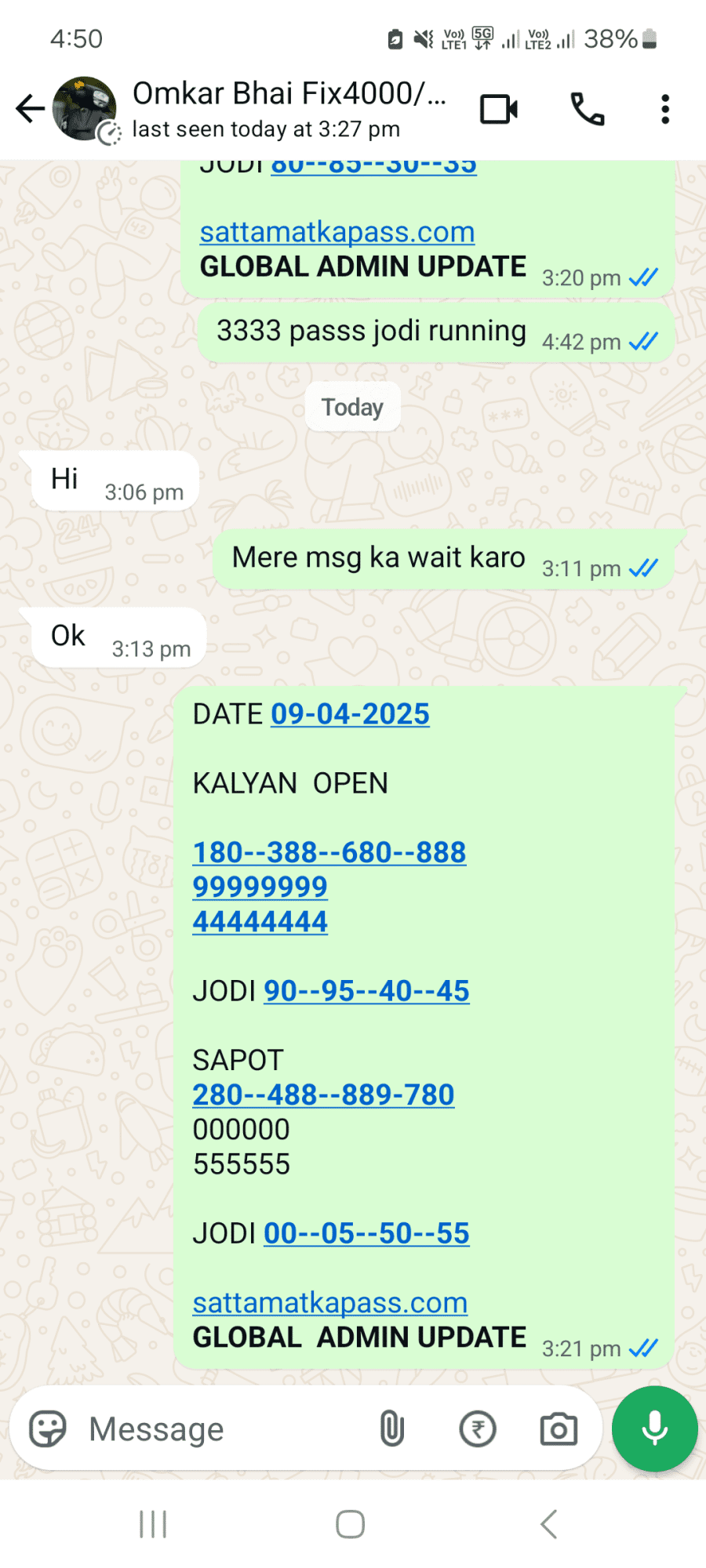Screen dimensions: 706x1568
Task: Tap the linked number 180--388--680--888
Action: tap(329, 852)
